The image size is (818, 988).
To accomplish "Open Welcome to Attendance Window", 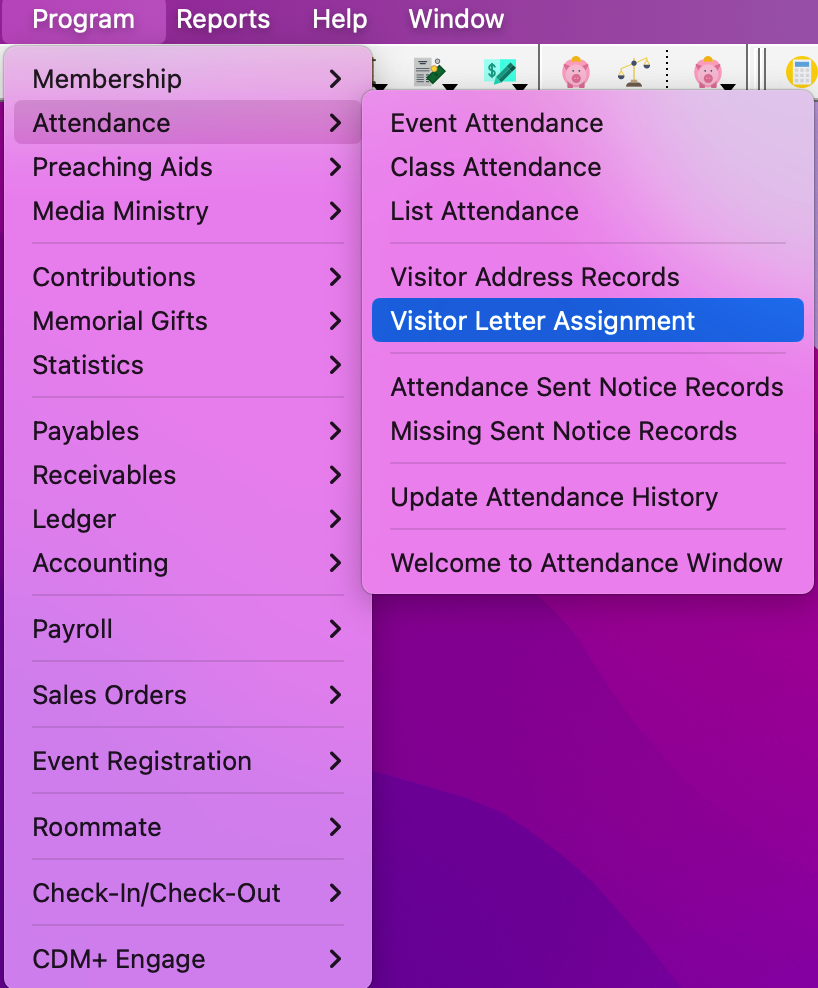I will (587, 563).
